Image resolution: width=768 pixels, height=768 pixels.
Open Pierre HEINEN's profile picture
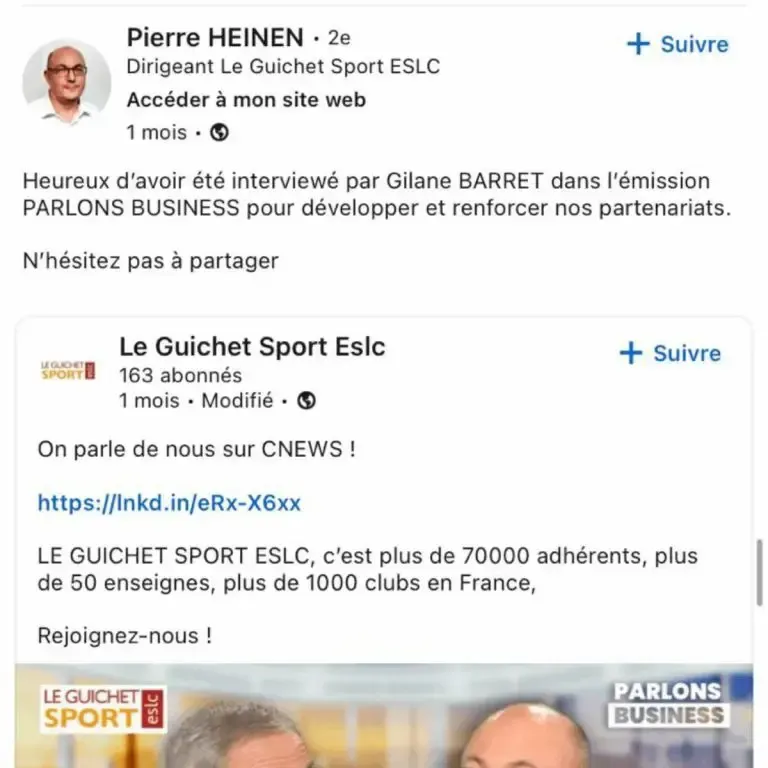[66, 82]
